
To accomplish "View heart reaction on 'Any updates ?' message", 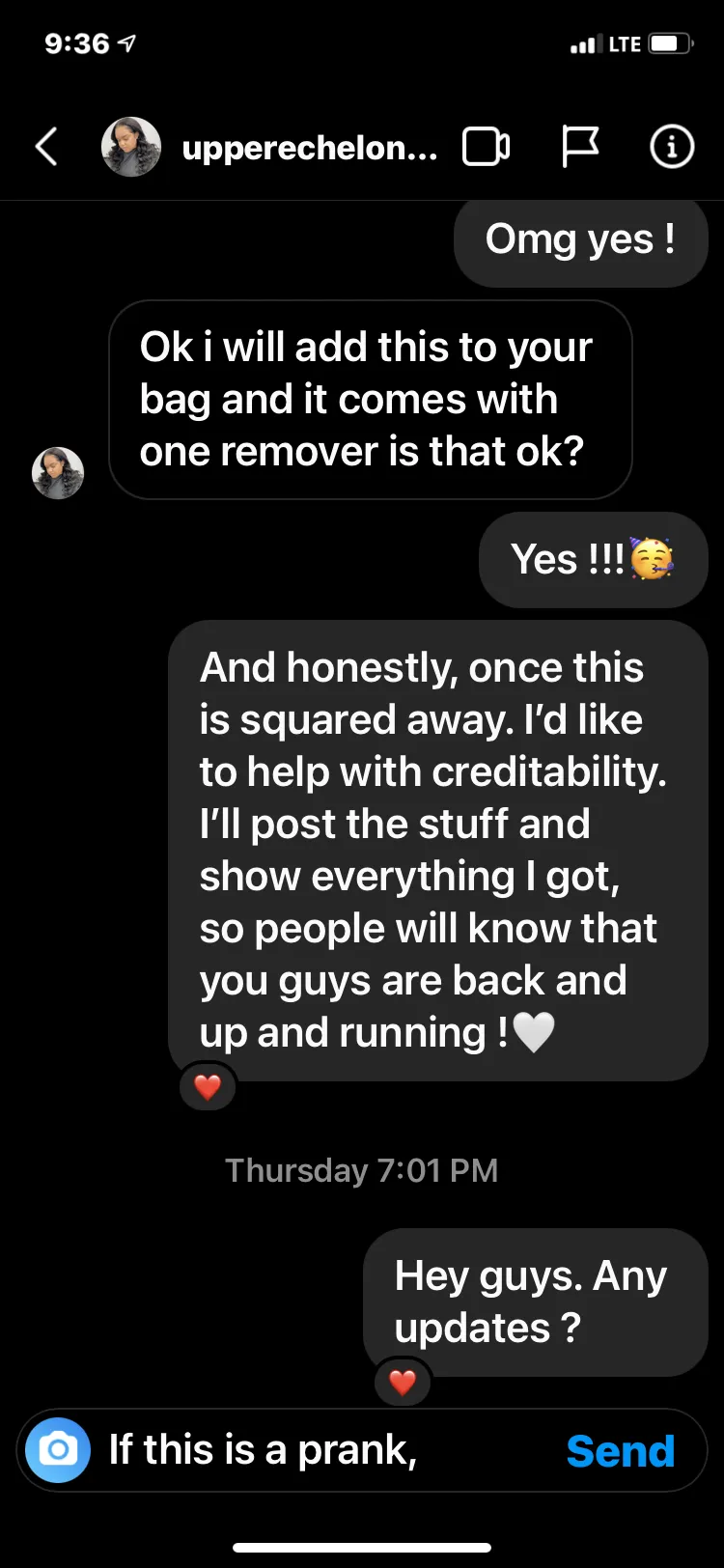I will (402, 1383).
